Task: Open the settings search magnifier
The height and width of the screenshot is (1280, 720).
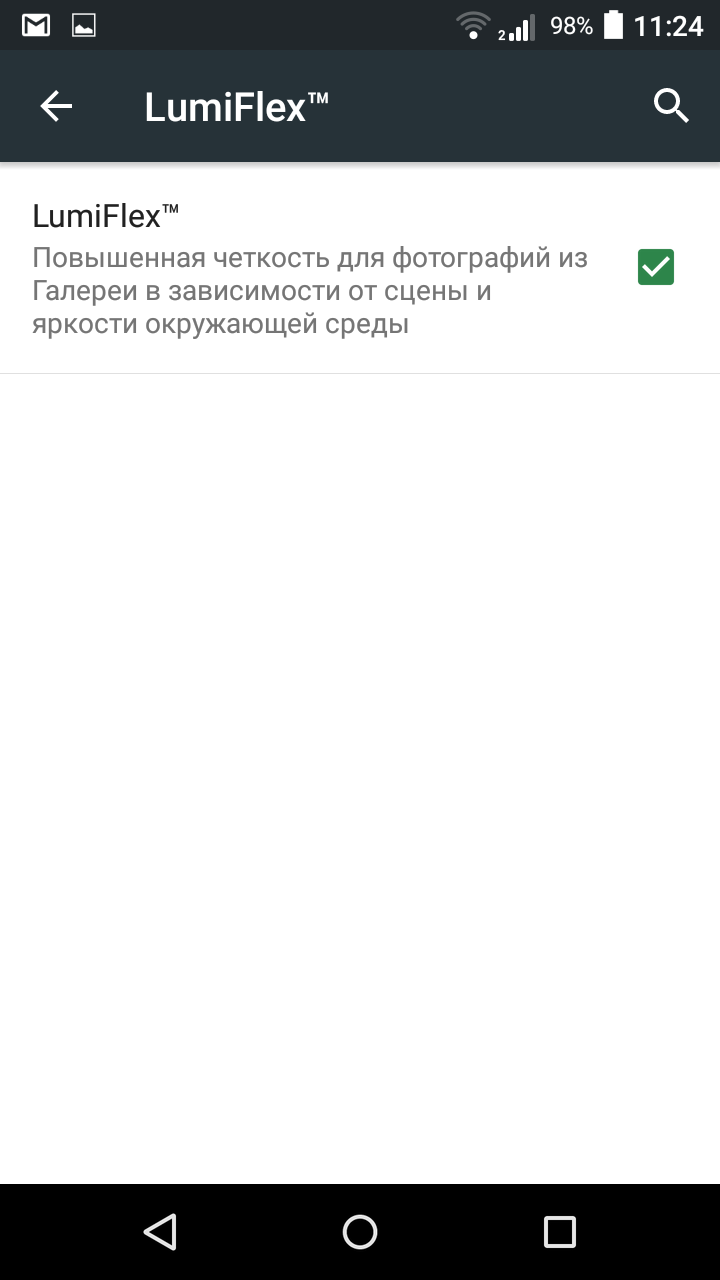Action: pyautogui.click(x=671, y=106)
